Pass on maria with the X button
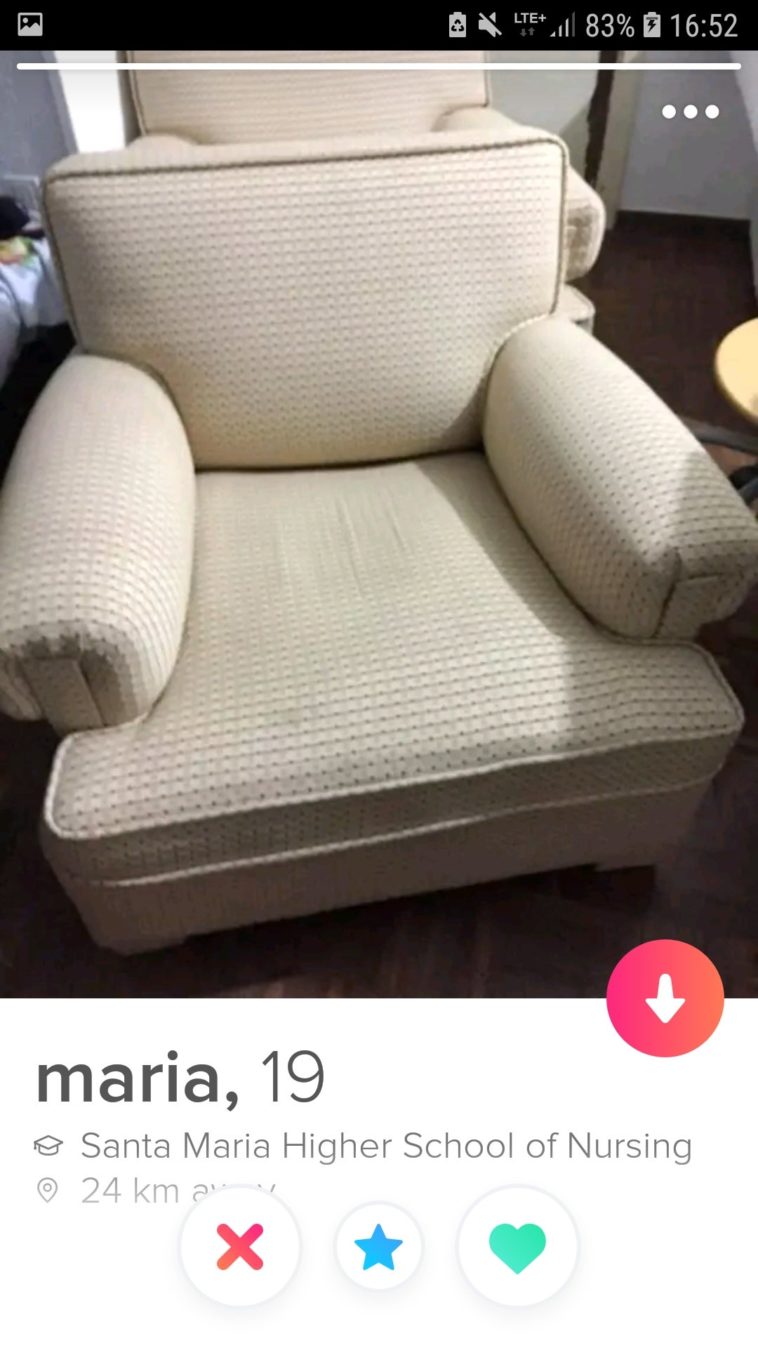 click(x=240, y=1247)
